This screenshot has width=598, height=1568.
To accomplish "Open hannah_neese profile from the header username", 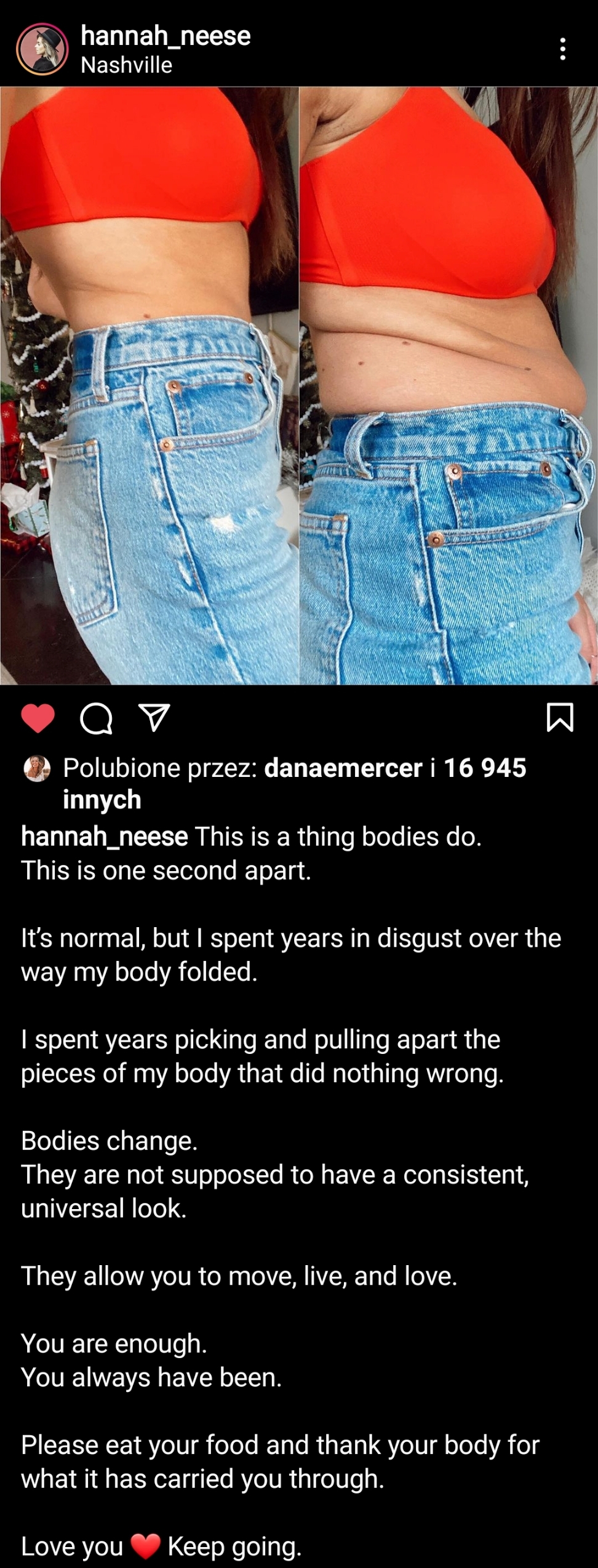I will tap(165, 36).
